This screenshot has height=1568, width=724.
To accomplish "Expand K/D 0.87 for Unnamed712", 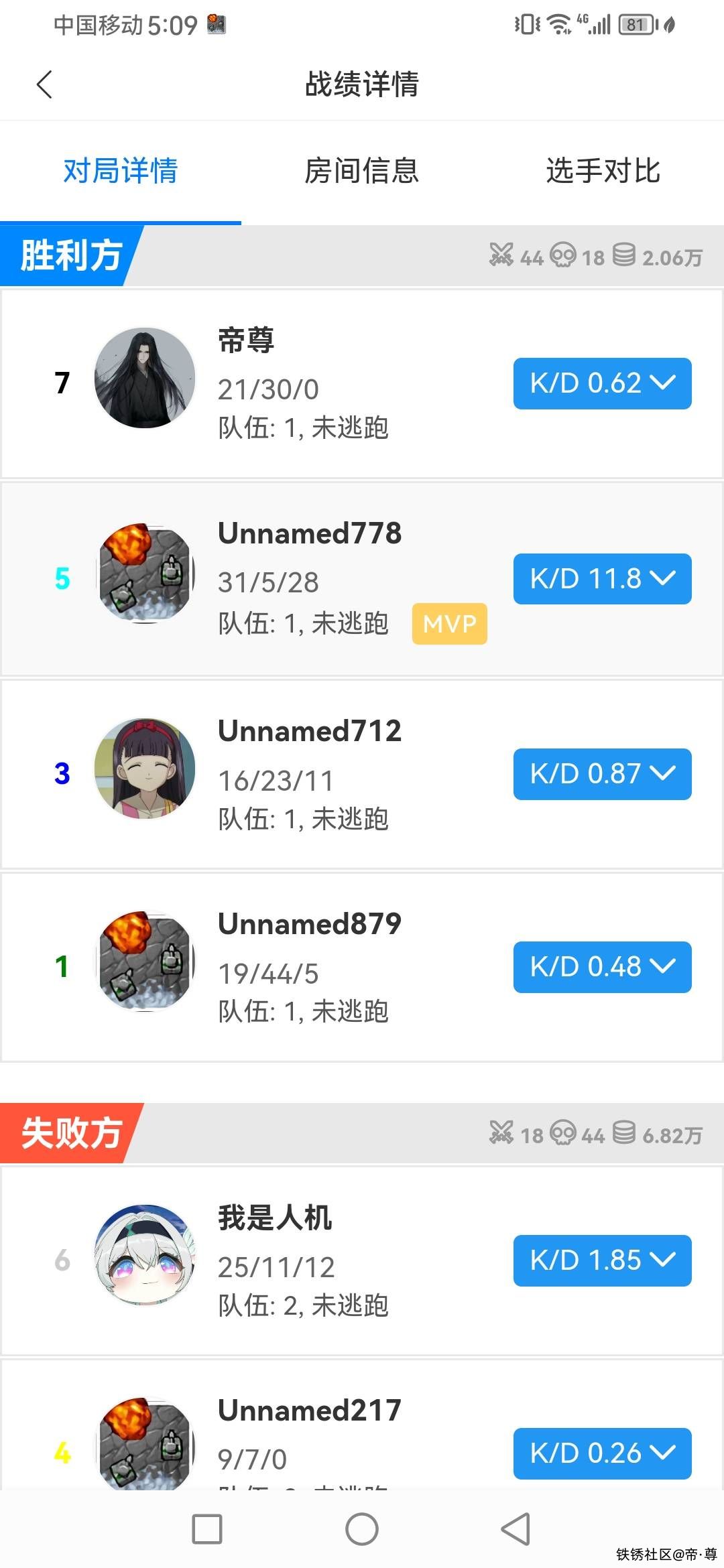I will click(x=602, y=774).
